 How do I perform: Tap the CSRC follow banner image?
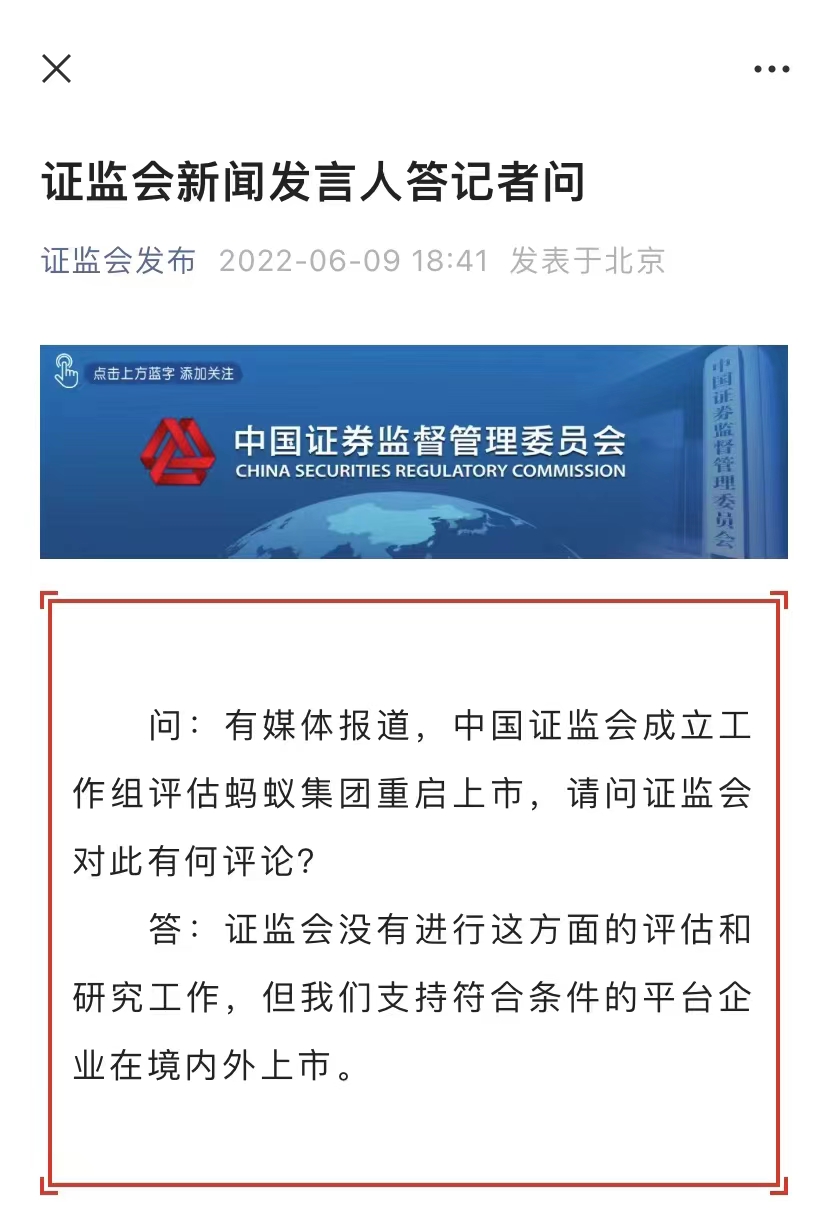(x=413, y=452)
